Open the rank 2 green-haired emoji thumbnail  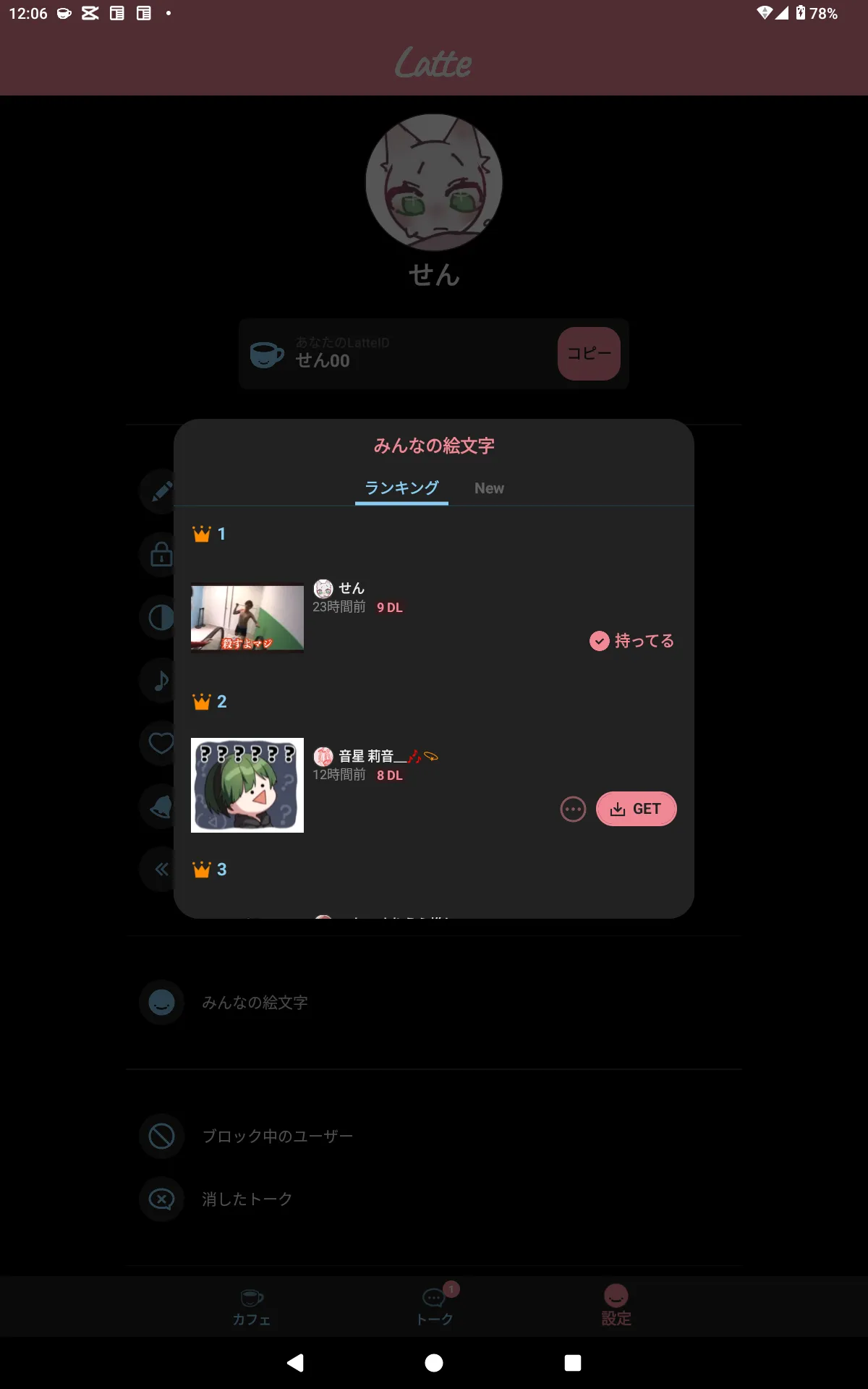247,785
